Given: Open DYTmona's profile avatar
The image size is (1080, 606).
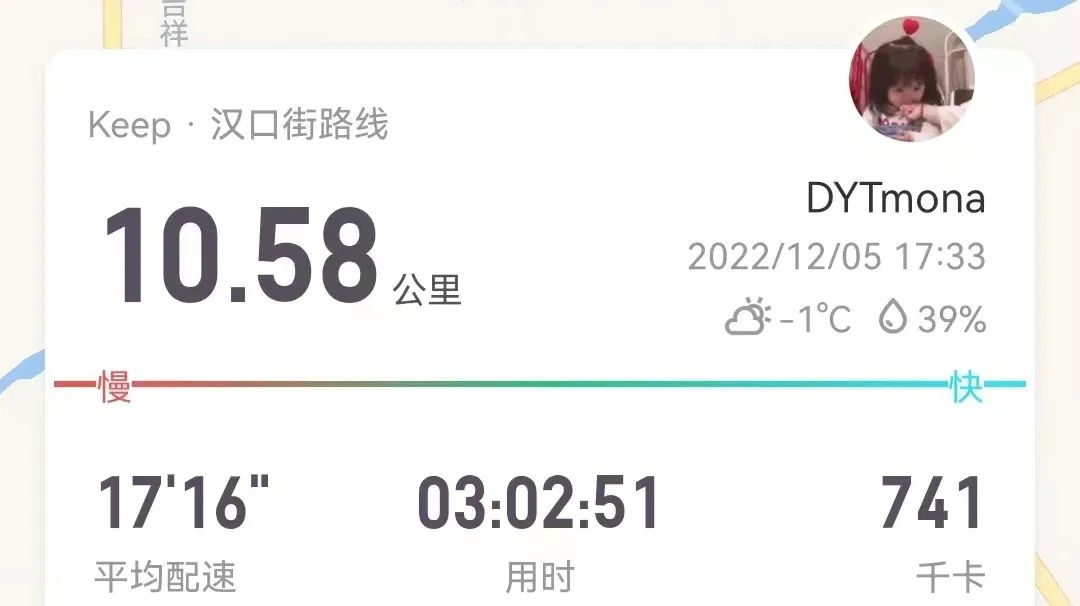Looking at the screenshot, I should click(x=911, y=81).
